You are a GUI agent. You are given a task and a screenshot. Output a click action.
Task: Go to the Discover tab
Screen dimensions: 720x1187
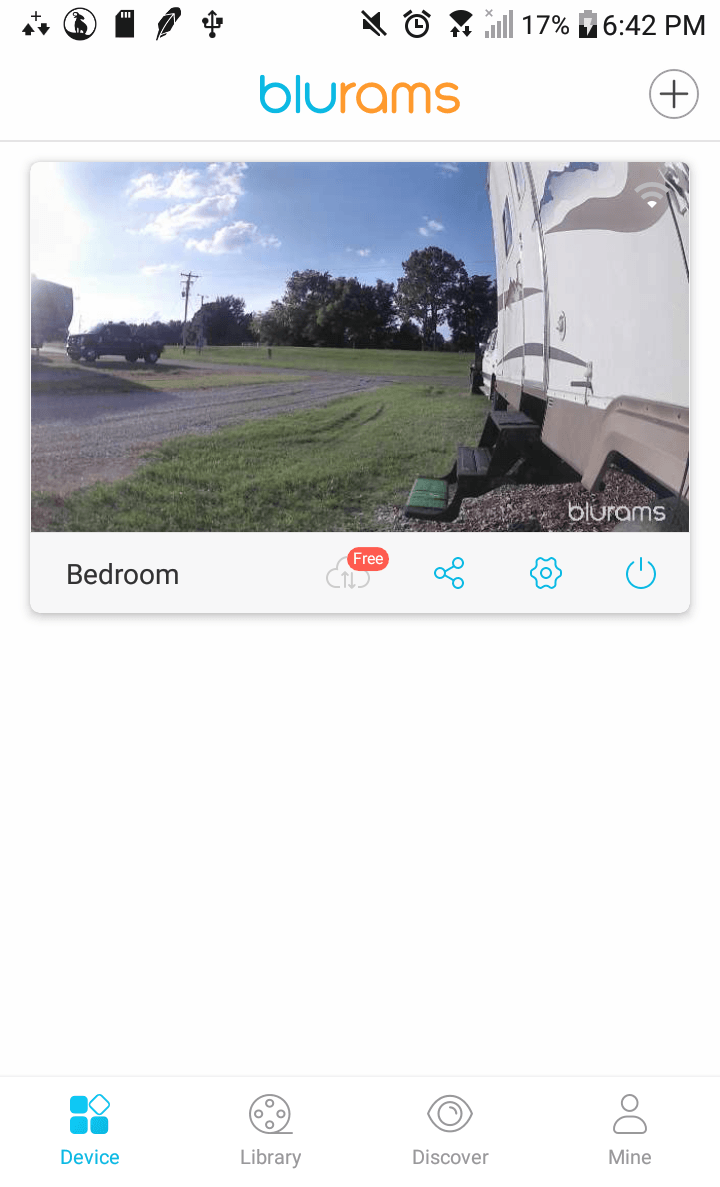pos(450,1130)
